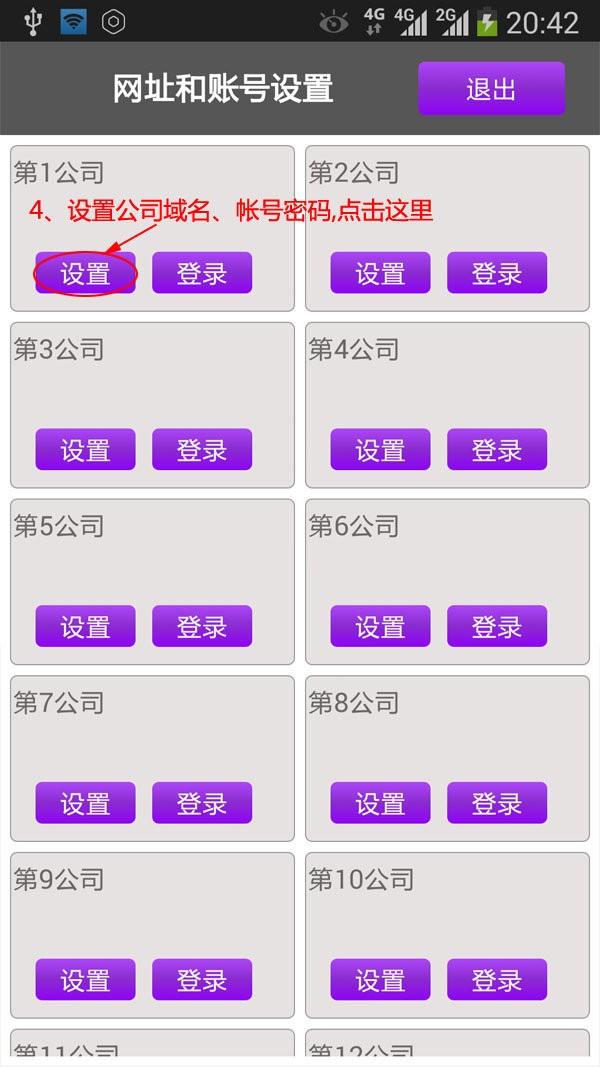Viewport: 600px width, 1067px height.
Task: Select 设置 for 第10公司
Action: coord(380,980)
